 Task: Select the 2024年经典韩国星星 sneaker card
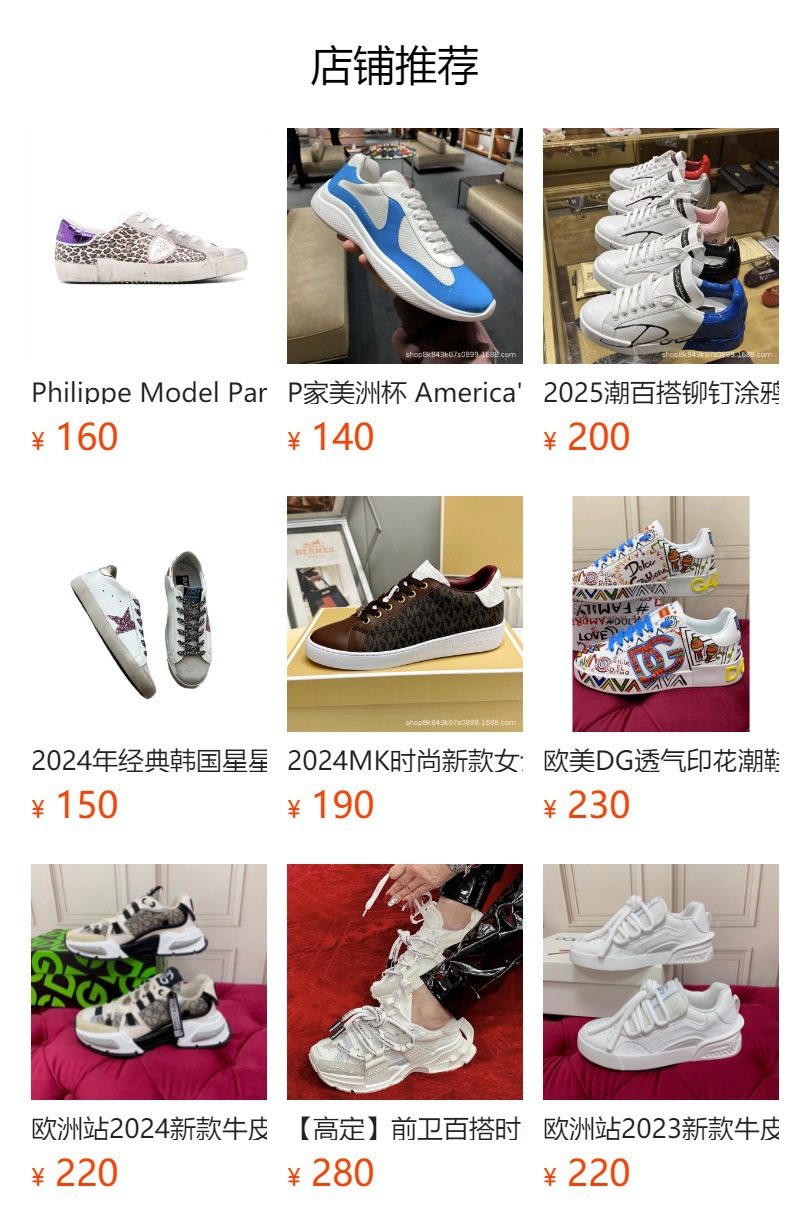pyautogui.click(x=149, y=614)
